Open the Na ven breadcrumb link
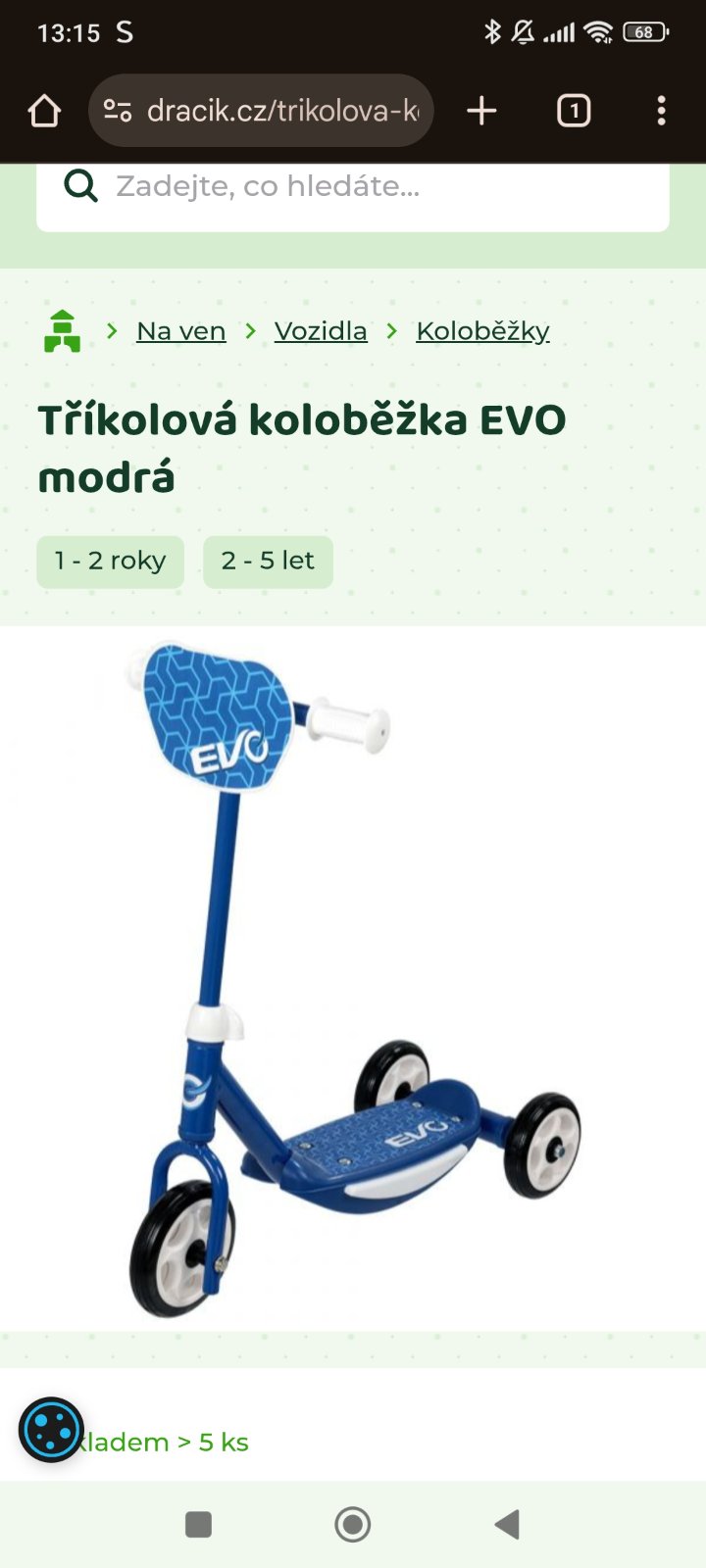706x1568 pixels. (180, 331)
